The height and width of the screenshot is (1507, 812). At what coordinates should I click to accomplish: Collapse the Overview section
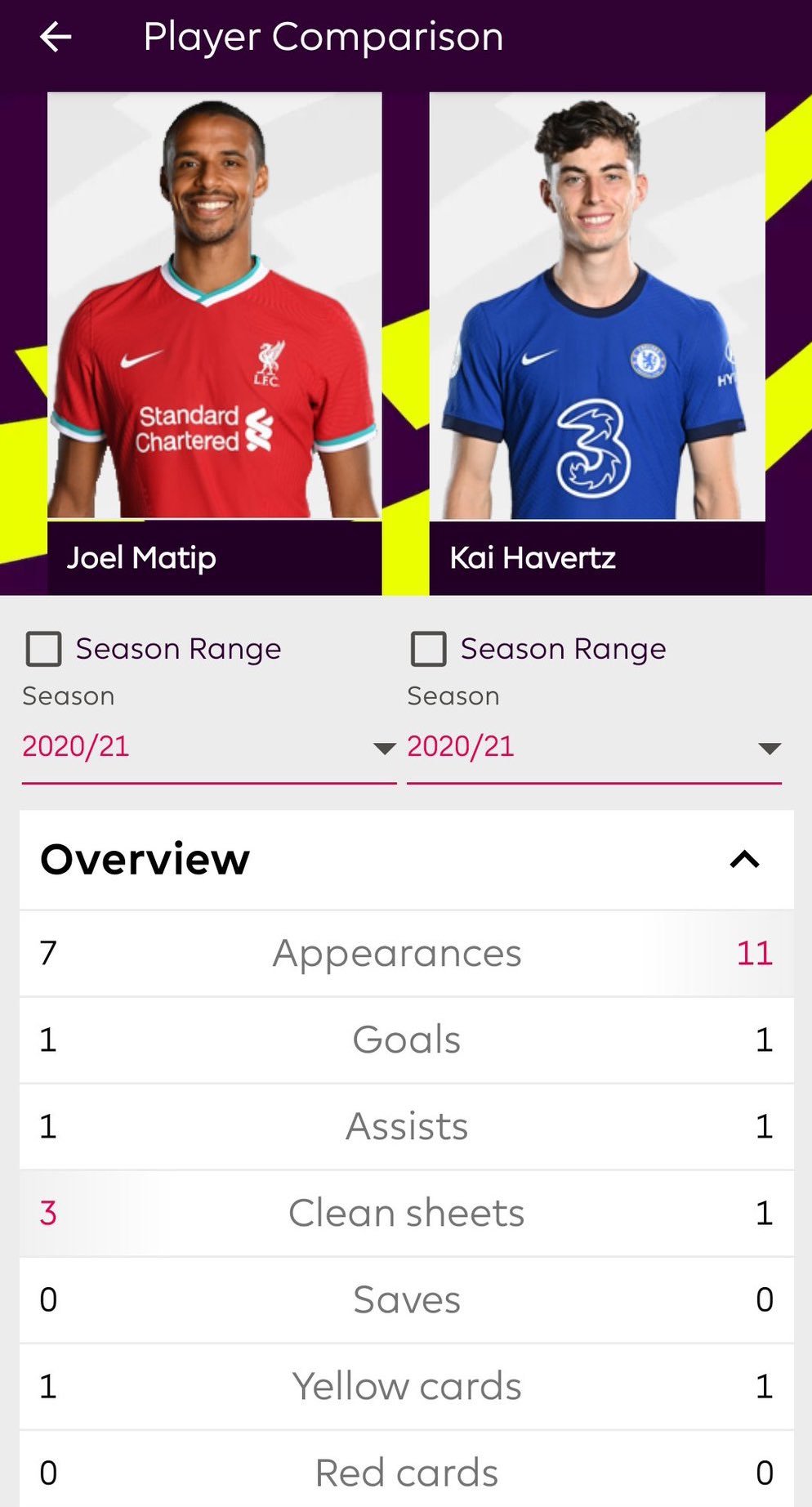tap(744, 860)
